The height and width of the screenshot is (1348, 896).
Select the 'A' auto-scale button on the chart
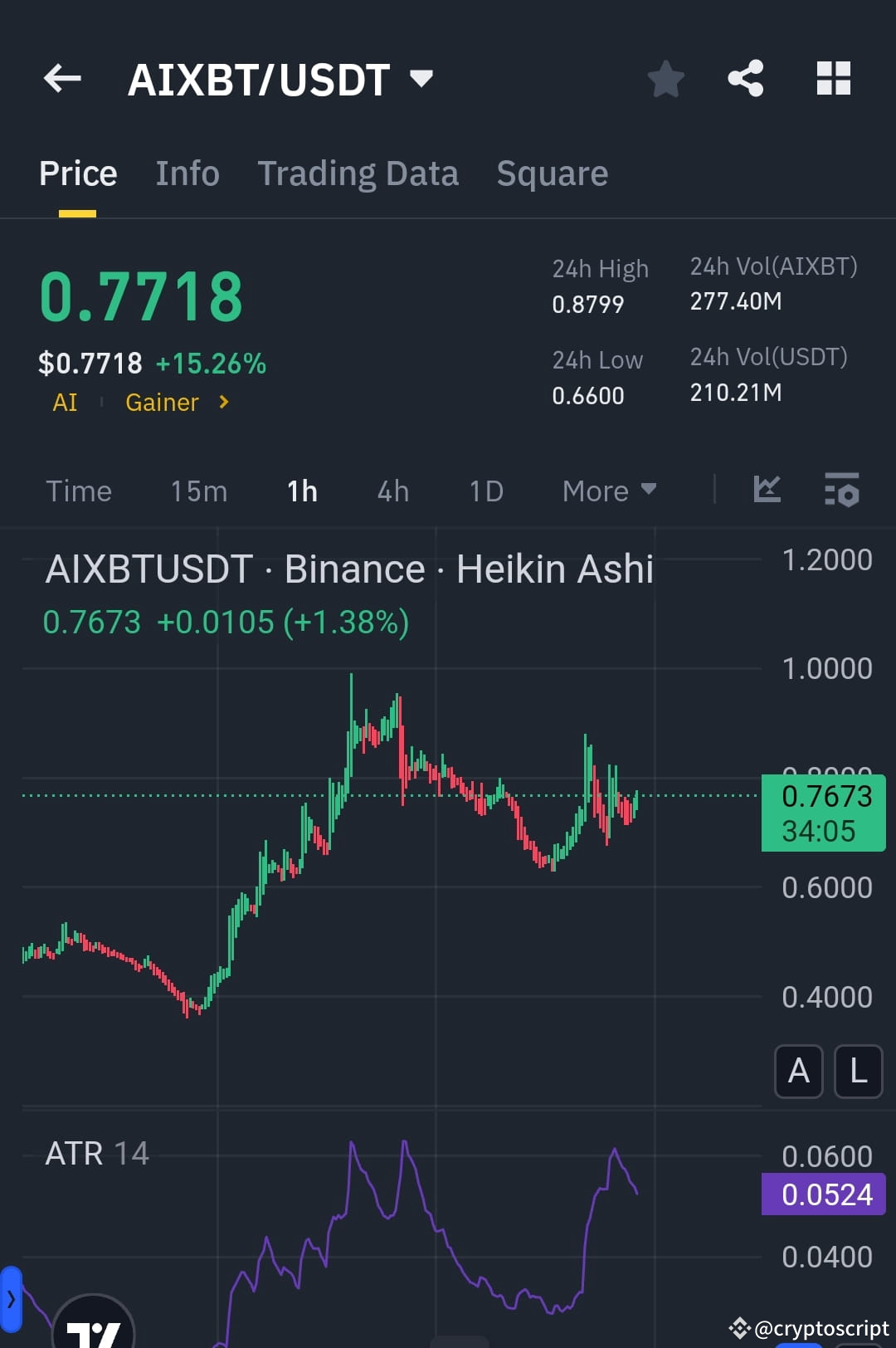(798, 1071)
